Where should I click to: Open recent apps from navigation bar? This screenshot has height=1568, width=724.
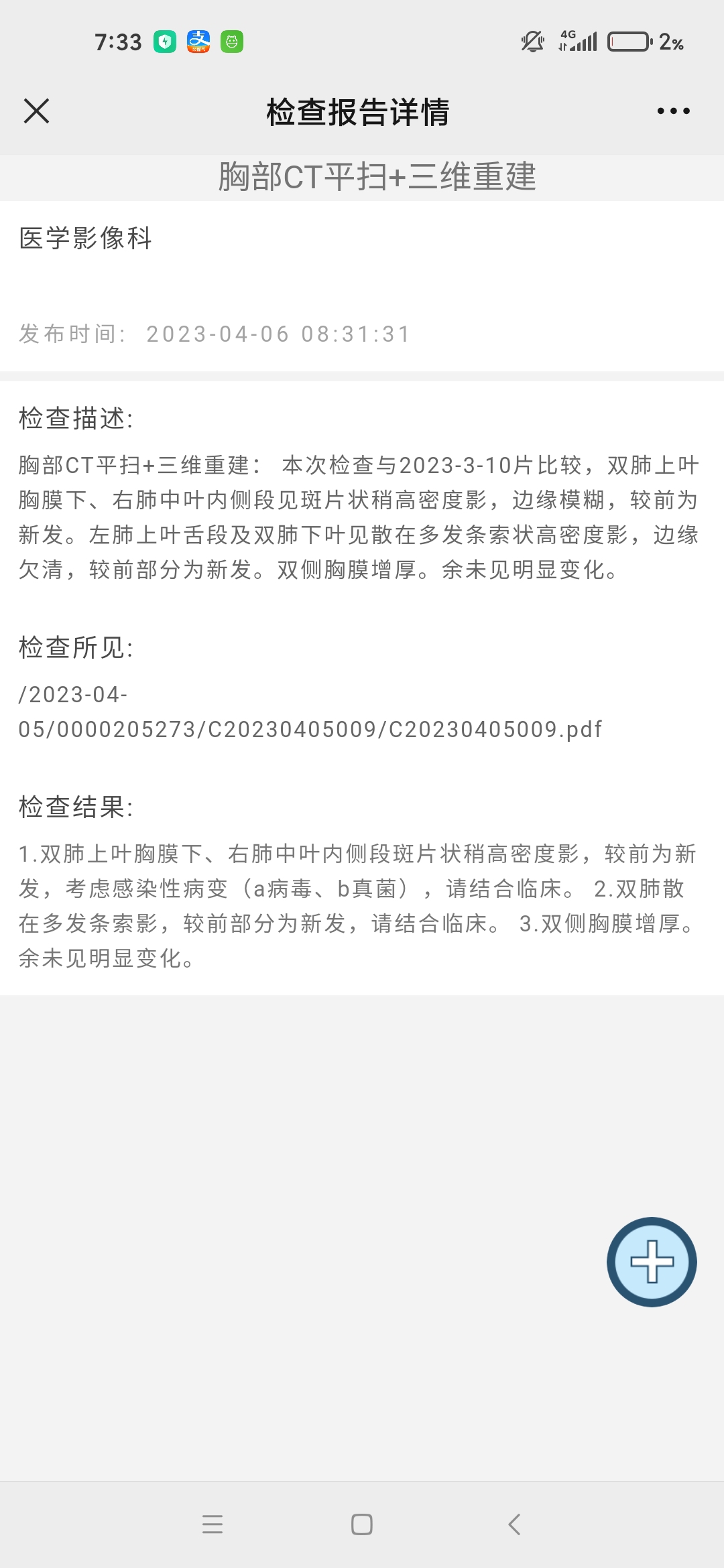pos(213,1524)
